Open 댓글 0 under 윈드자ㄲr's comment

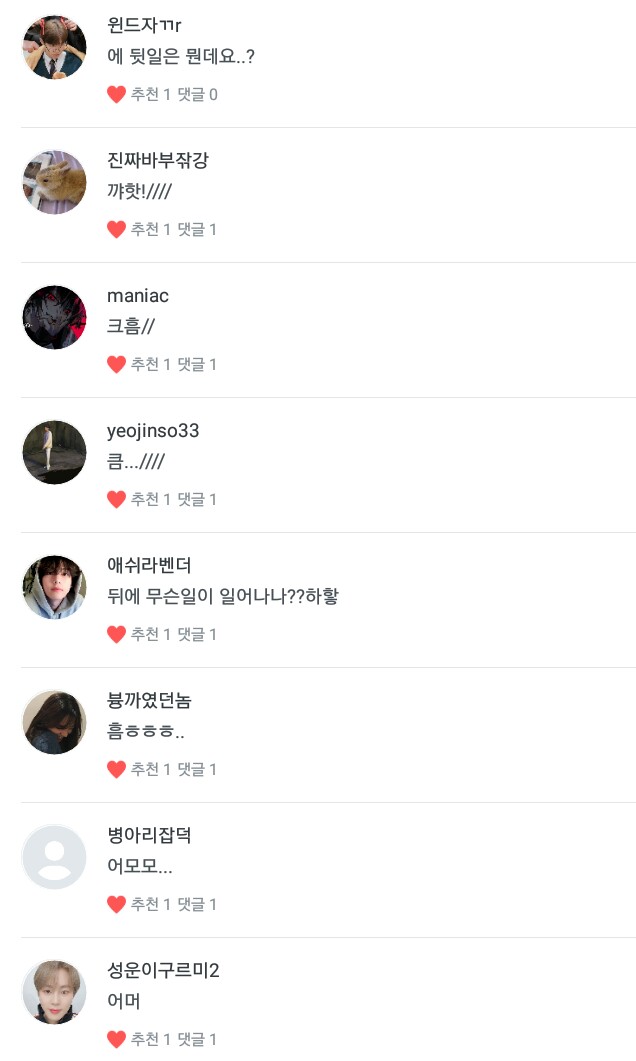[197, 95]
